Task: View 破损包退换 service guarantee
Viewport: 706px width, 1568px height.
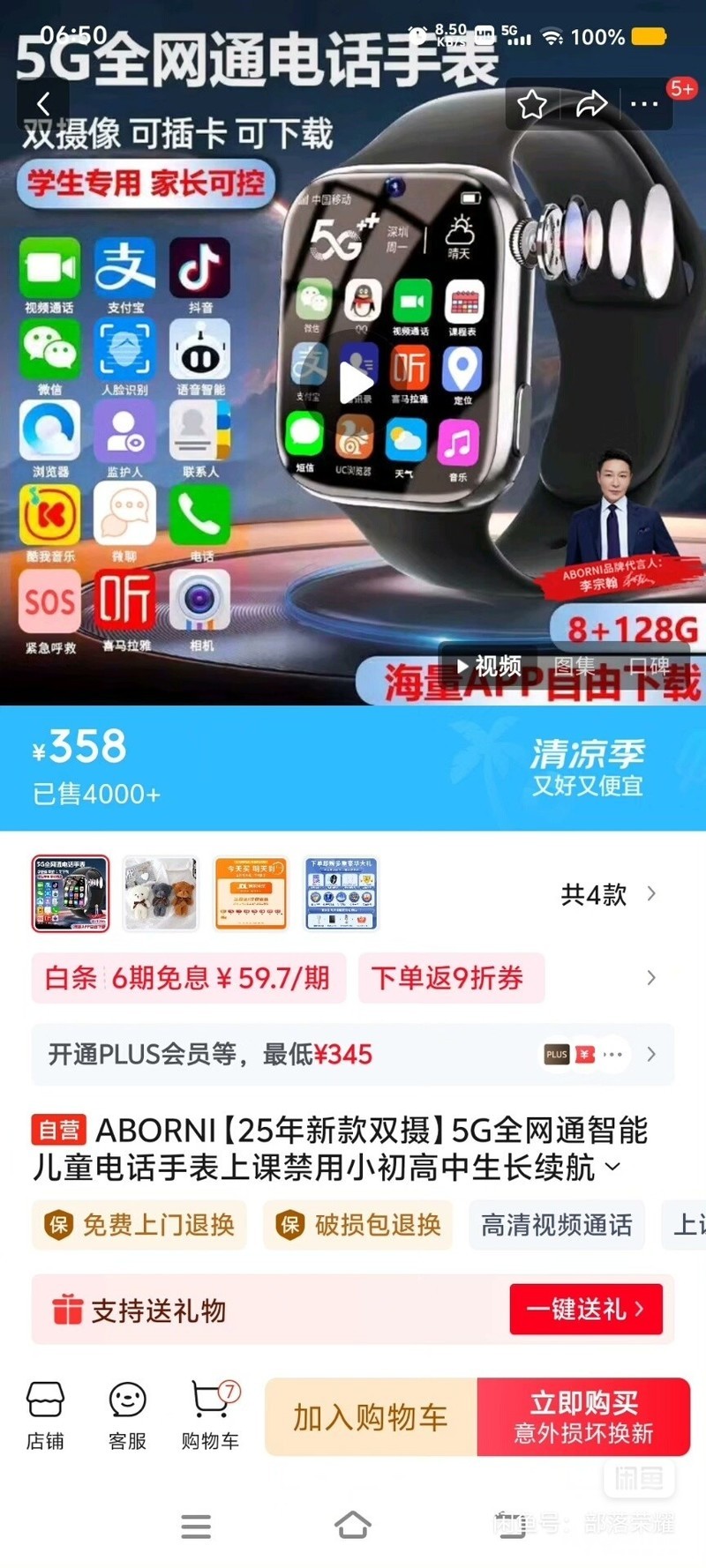Action: [359, 1225]
